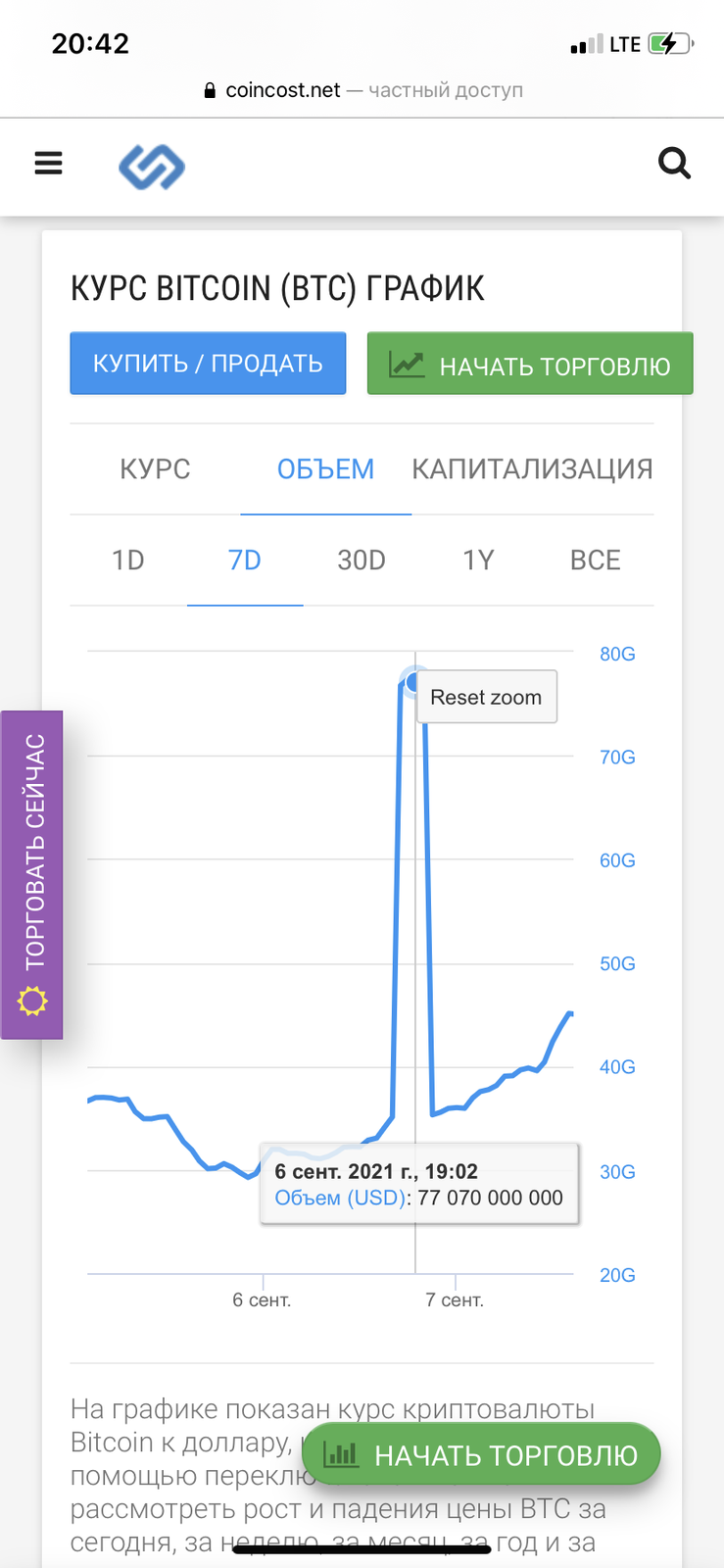Select the Объем tab
Screen dimensions: 724x1568
point(325,469)
